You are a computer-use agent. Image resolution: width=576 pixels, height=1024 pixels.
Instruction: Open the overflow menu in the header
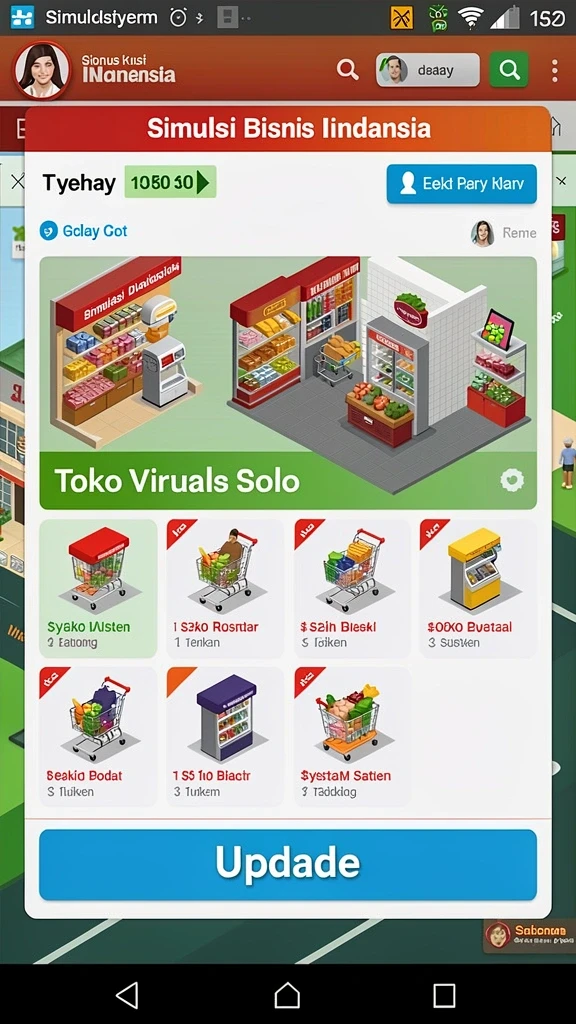554,71
